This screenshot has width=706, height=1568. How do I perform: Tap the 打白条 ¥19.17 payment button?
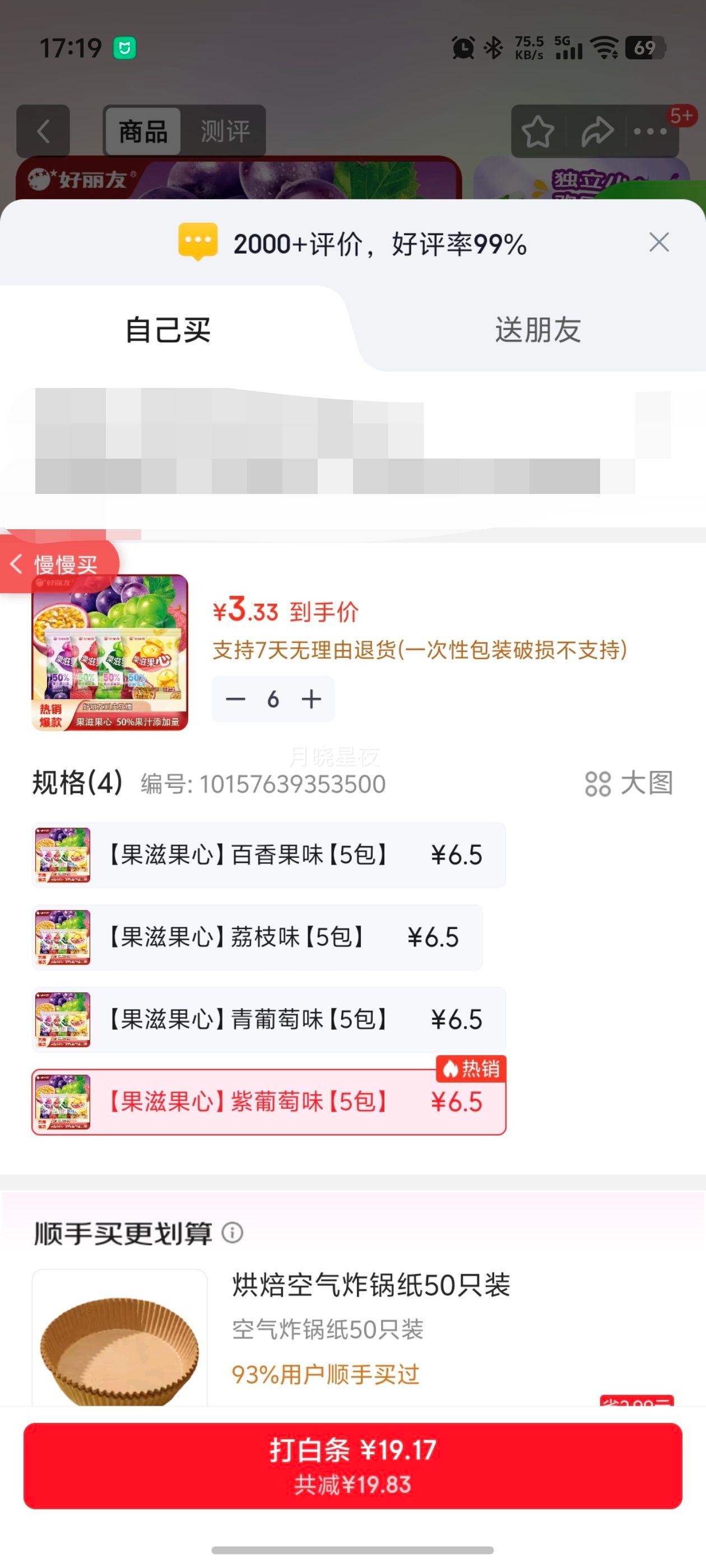(x=354, y=1463)
